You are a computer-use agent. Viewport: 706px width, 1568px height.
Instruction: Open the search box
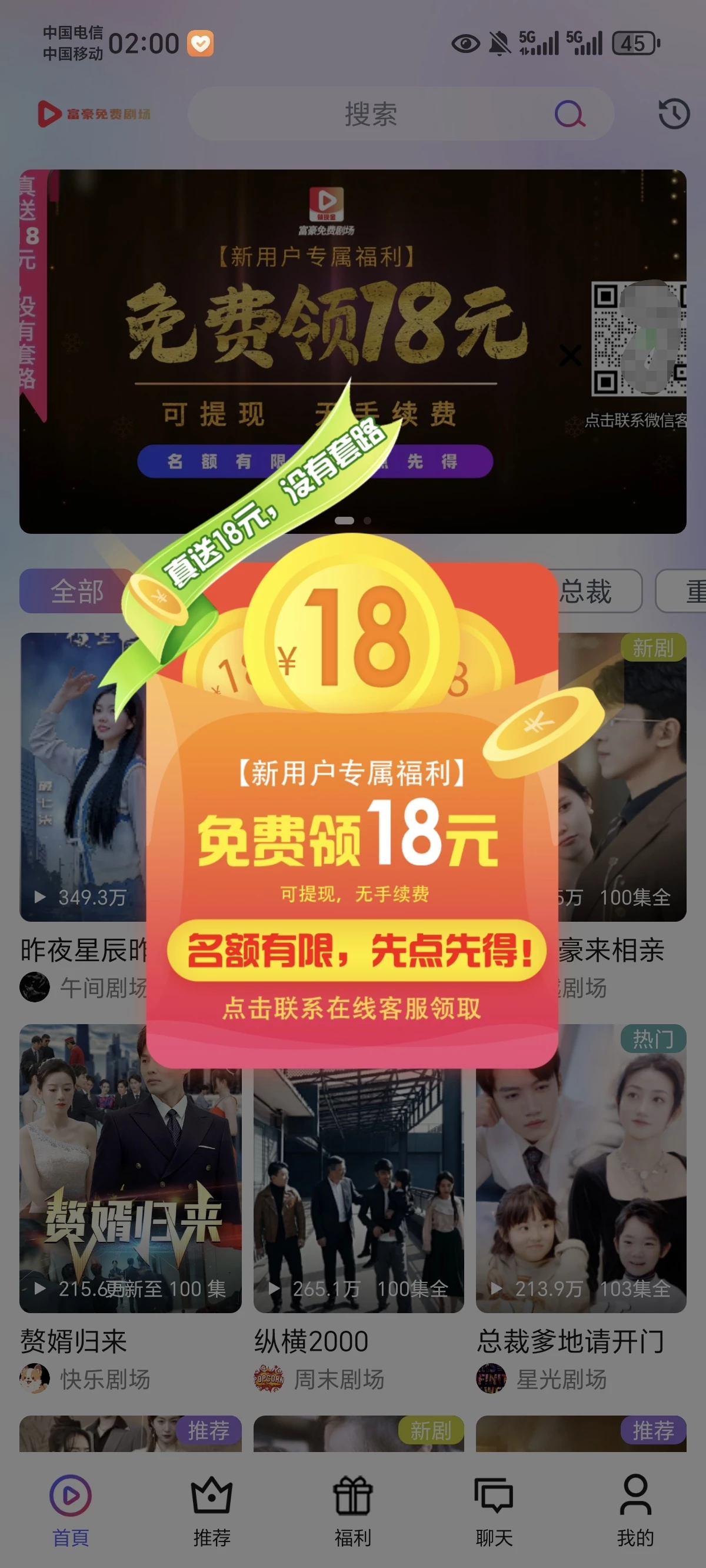pyautogui.click(x=371, y=114)
